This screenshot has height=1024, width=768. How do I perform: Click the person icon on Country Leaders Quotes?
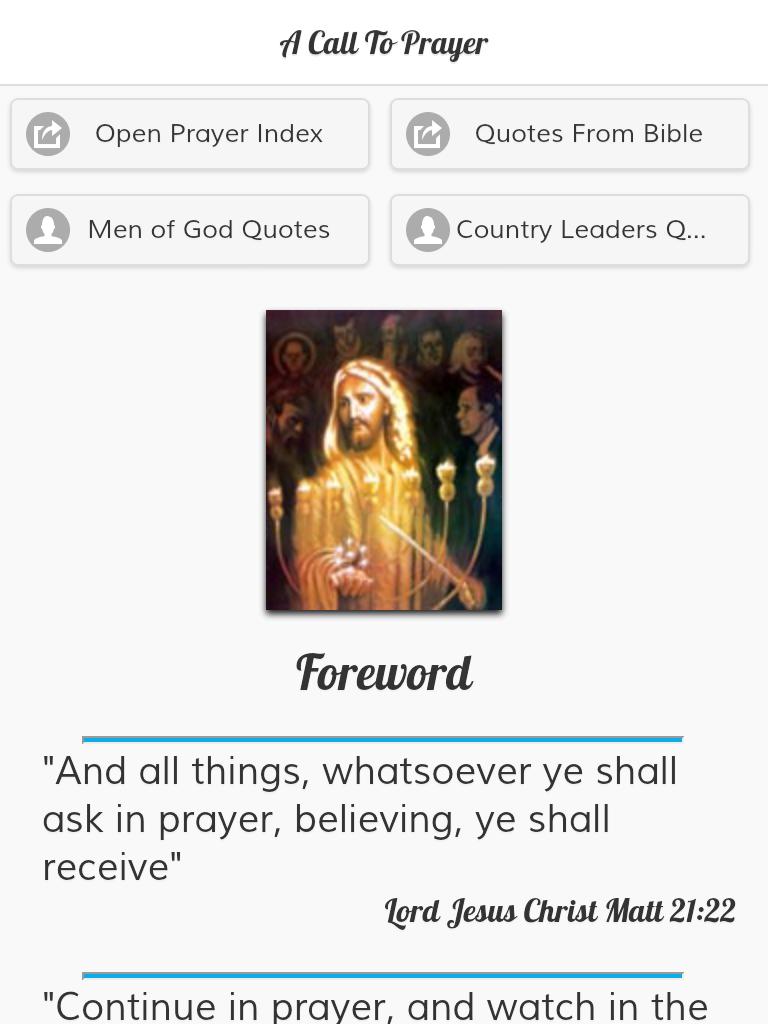click(x=428, y=229)
